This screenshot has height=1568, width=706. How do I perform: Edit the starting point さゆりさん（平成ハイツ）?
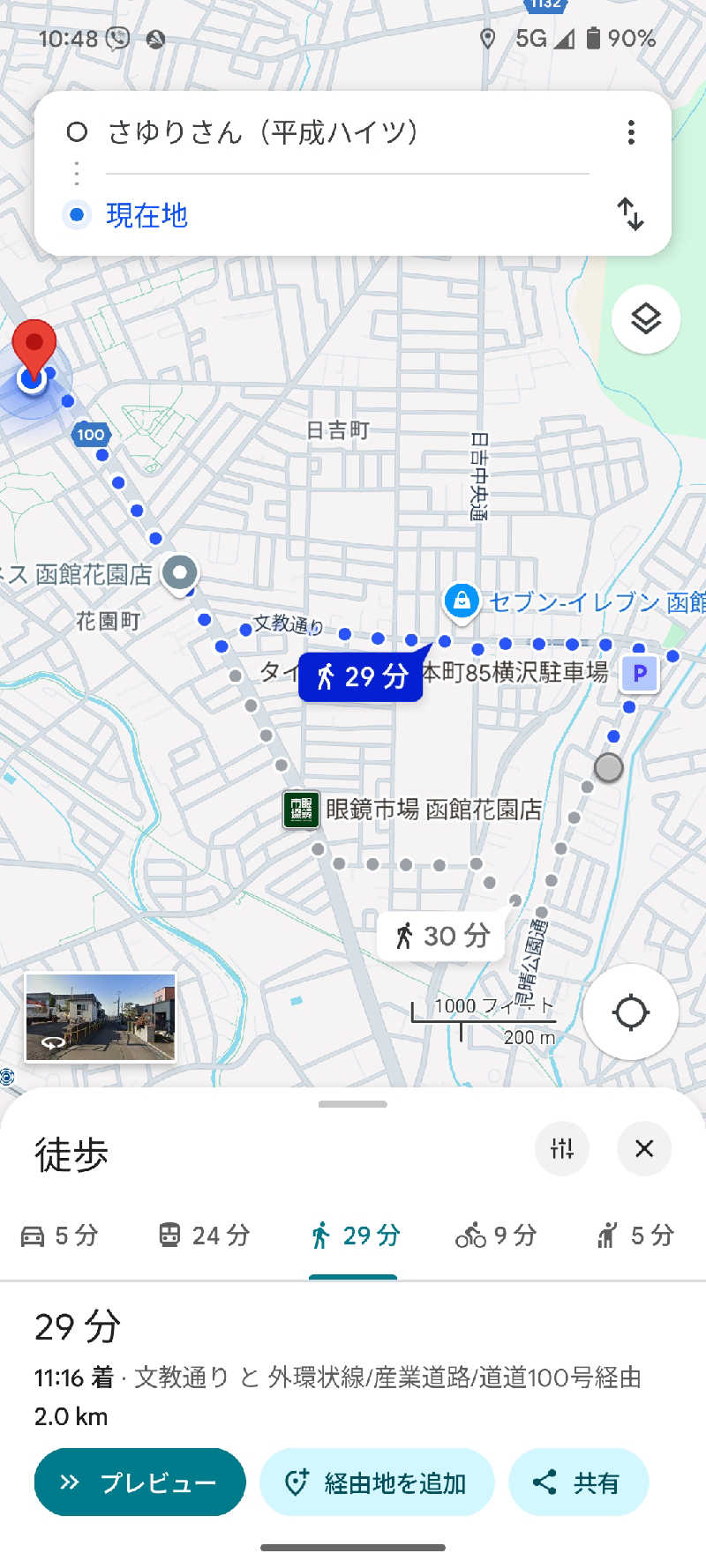tap(348, 132)
